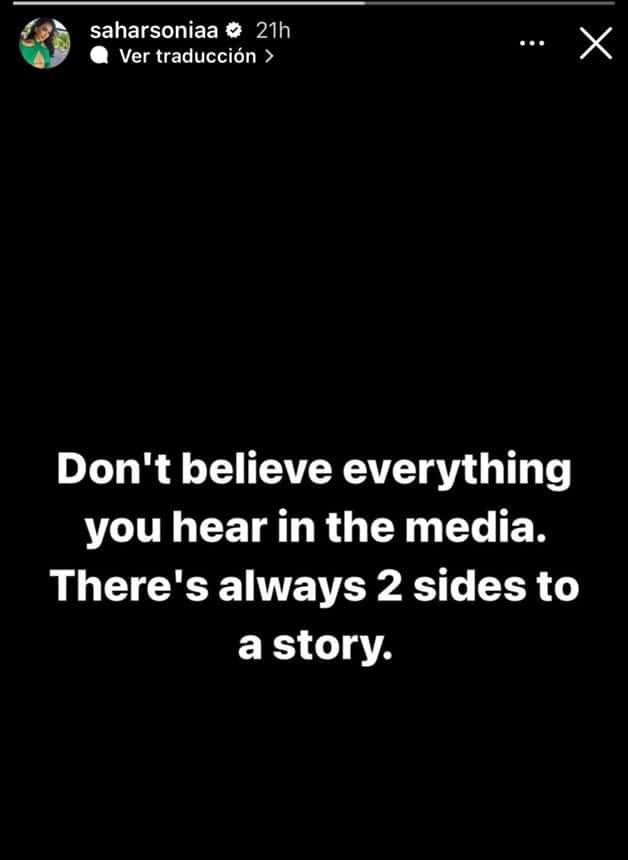
Task: Close the story viewer
Action: click(x=596, y=43)
